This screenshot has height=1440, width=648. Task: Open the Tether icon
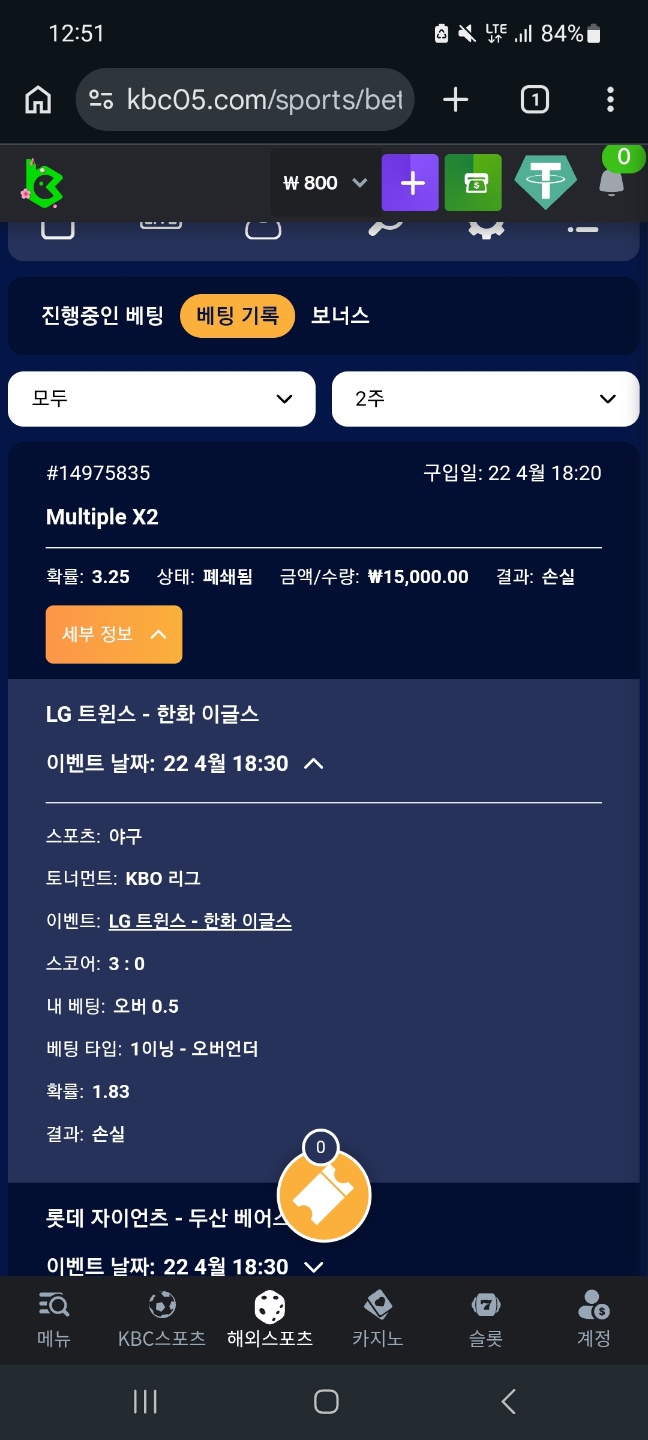545,183
